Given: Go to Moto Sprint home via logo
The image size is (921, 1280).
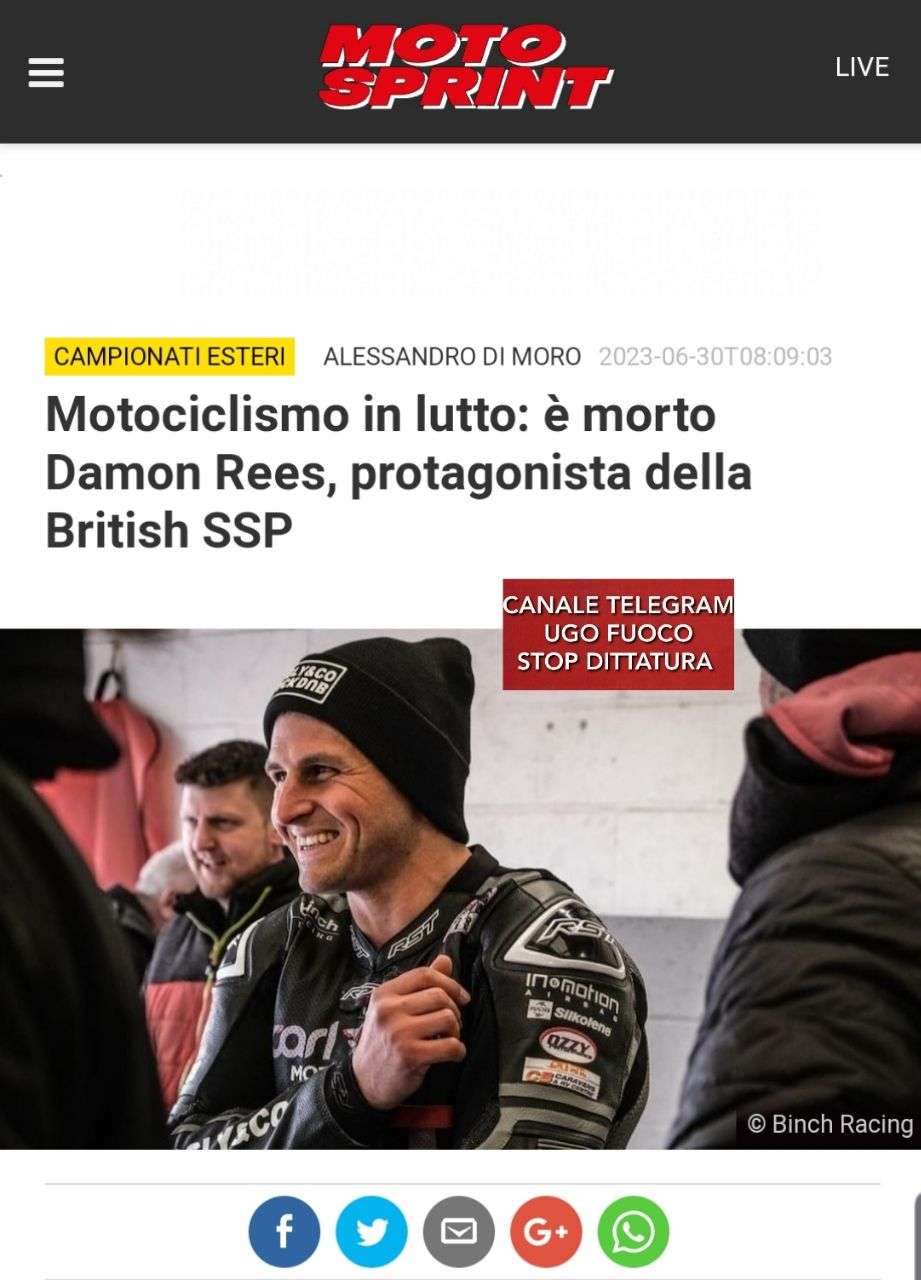Looking at the screenshot, I should (x=465, y=66).
